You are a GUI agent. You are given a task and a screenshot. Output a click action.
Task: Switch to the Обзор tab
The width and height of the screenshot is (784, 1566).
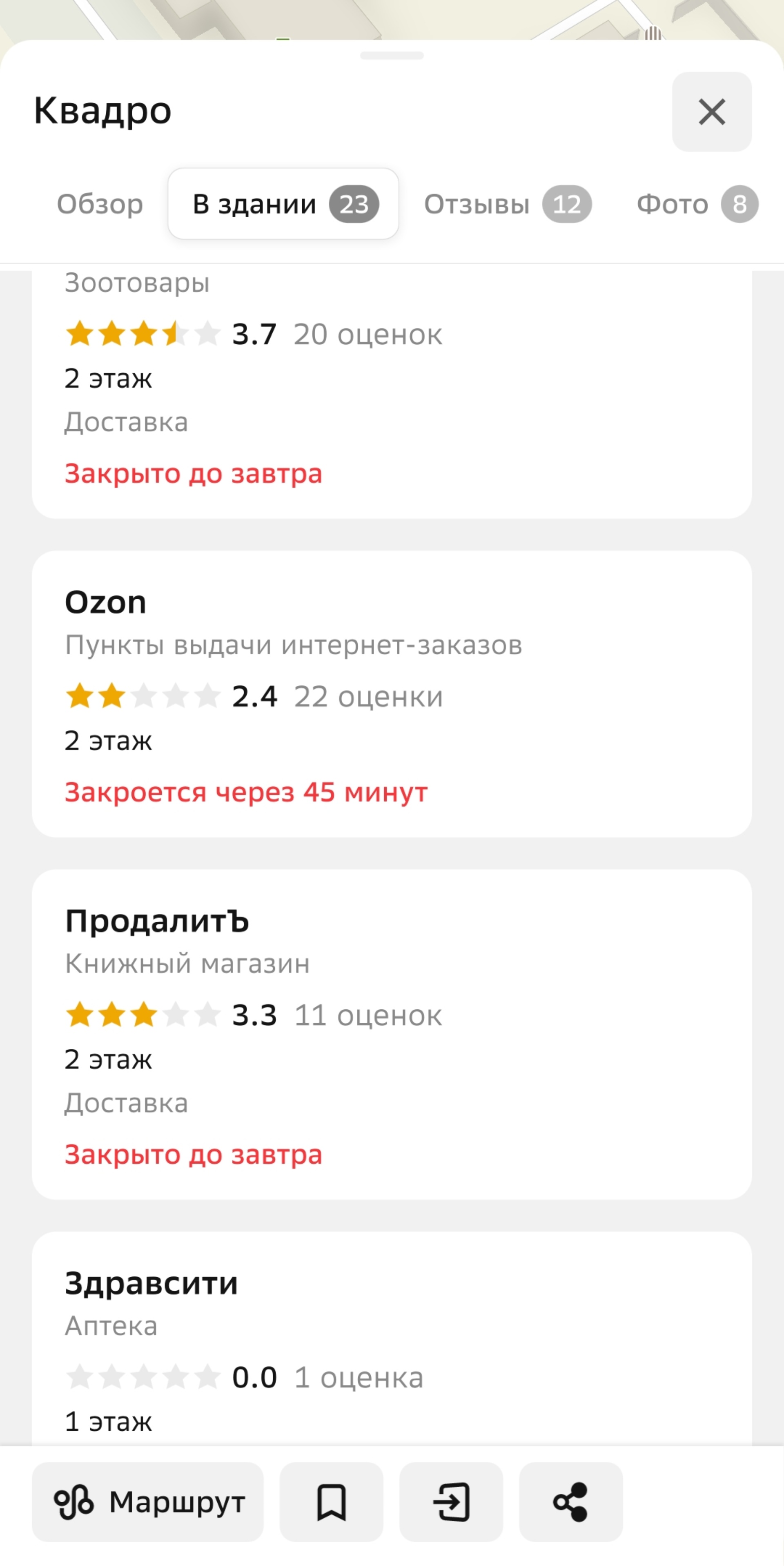tap(100, 204)
